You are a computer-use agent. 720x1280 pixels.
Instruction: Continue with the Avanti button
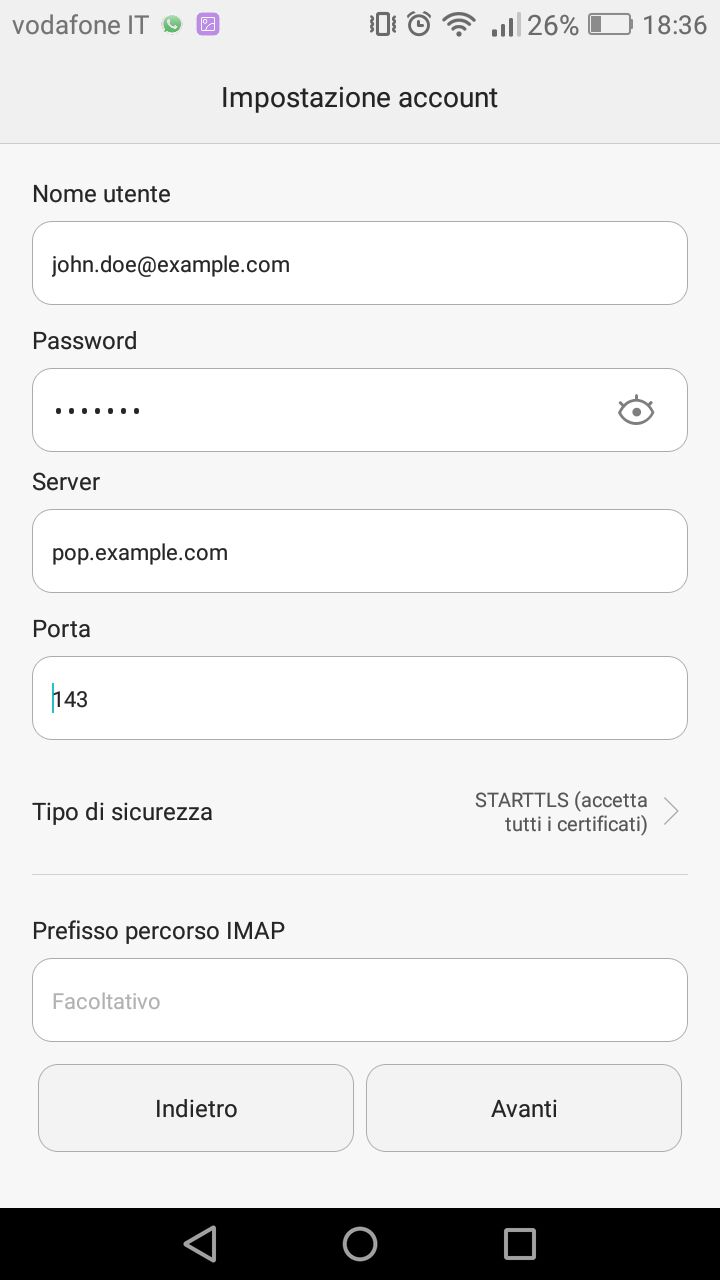click(x=524, y=1108)
